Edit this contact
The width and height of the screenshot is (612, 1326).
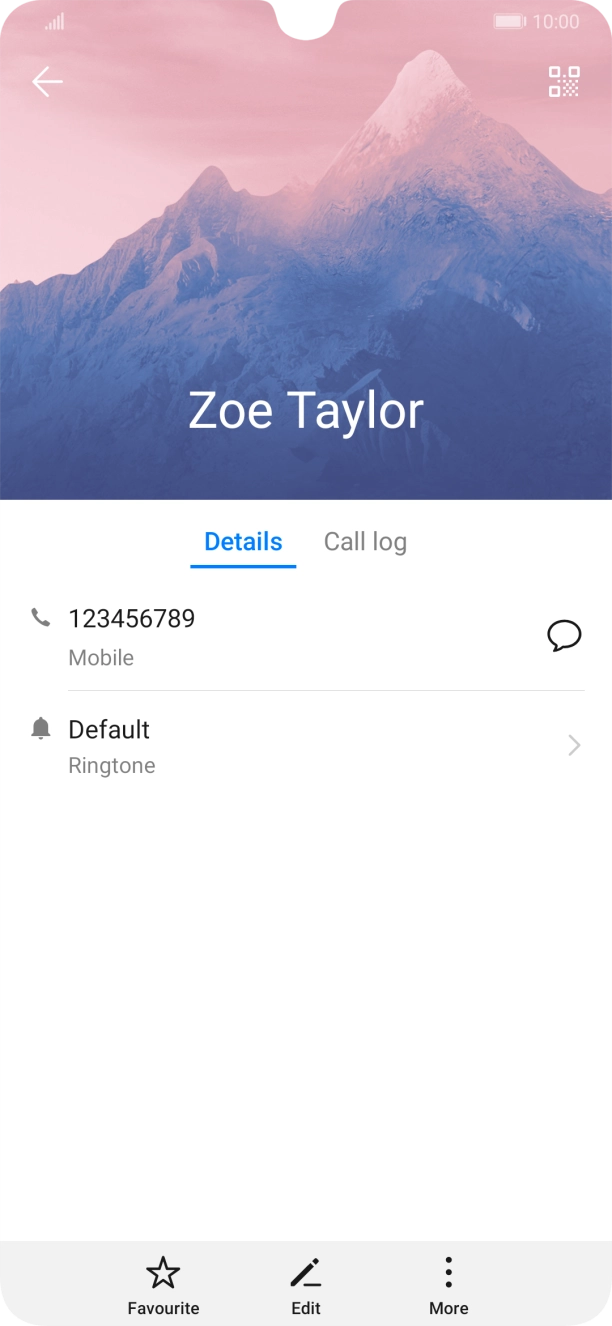[x=306, y=1286]
